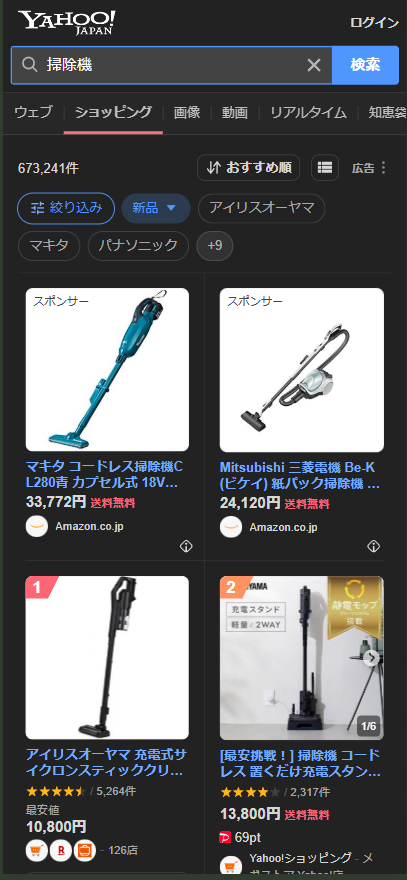This screenshot has width=407, height=880.
Task: Expand the 新品 condition dropdown
Action: pyautogui.click(x=156, y=208)
